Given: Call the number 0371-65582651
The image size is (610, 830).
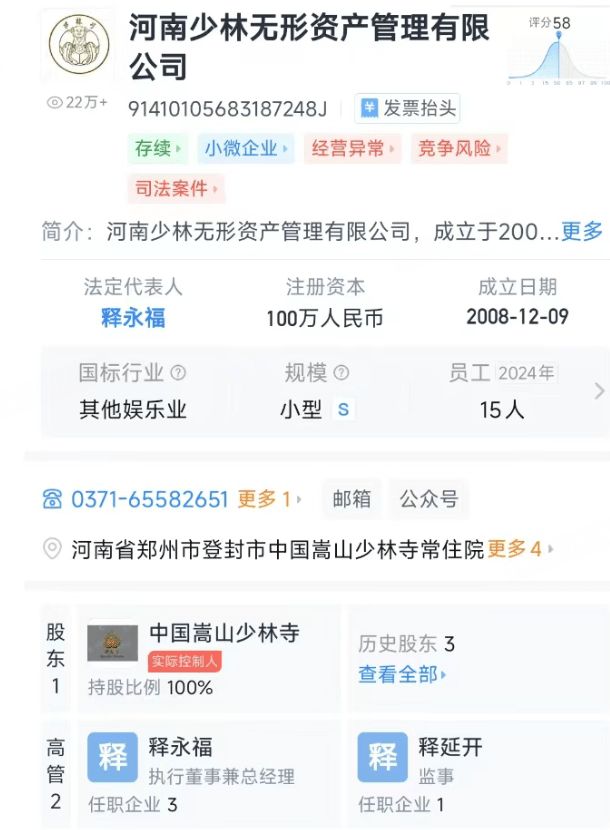Looking at the screenshot, I should click(150, 499).
